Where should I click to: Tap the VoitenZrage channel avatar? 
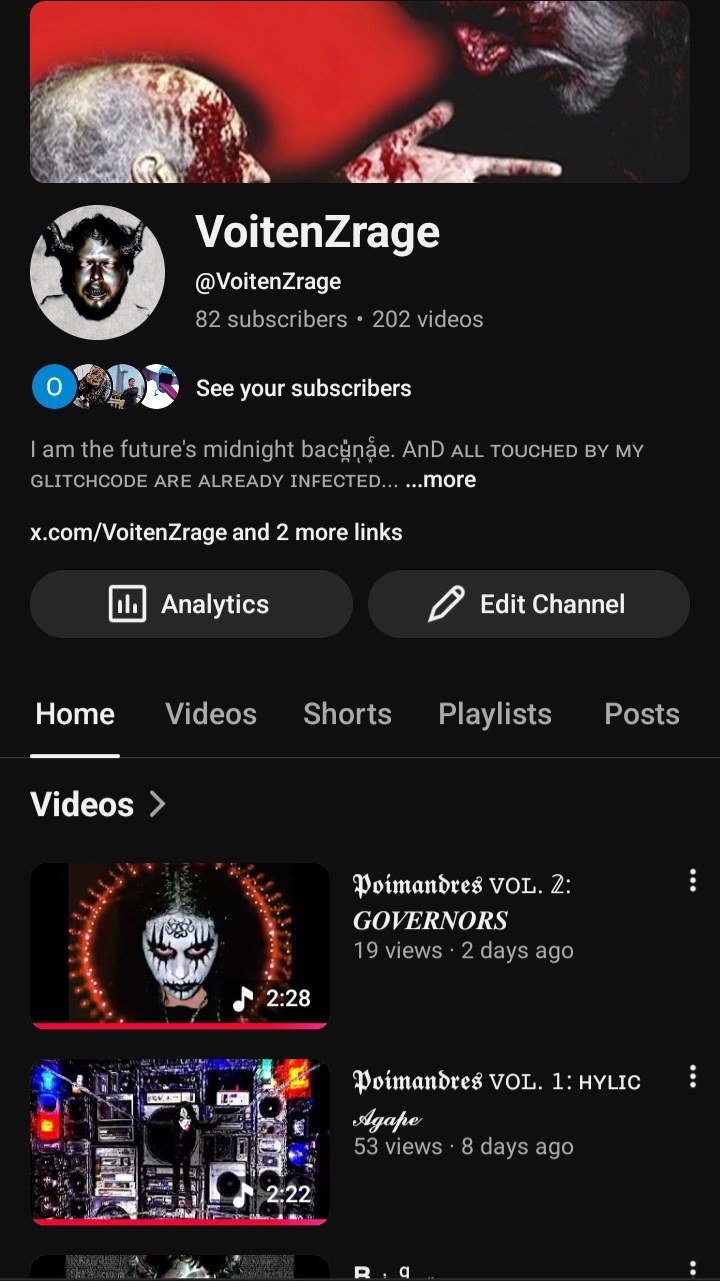coord(97,272)
